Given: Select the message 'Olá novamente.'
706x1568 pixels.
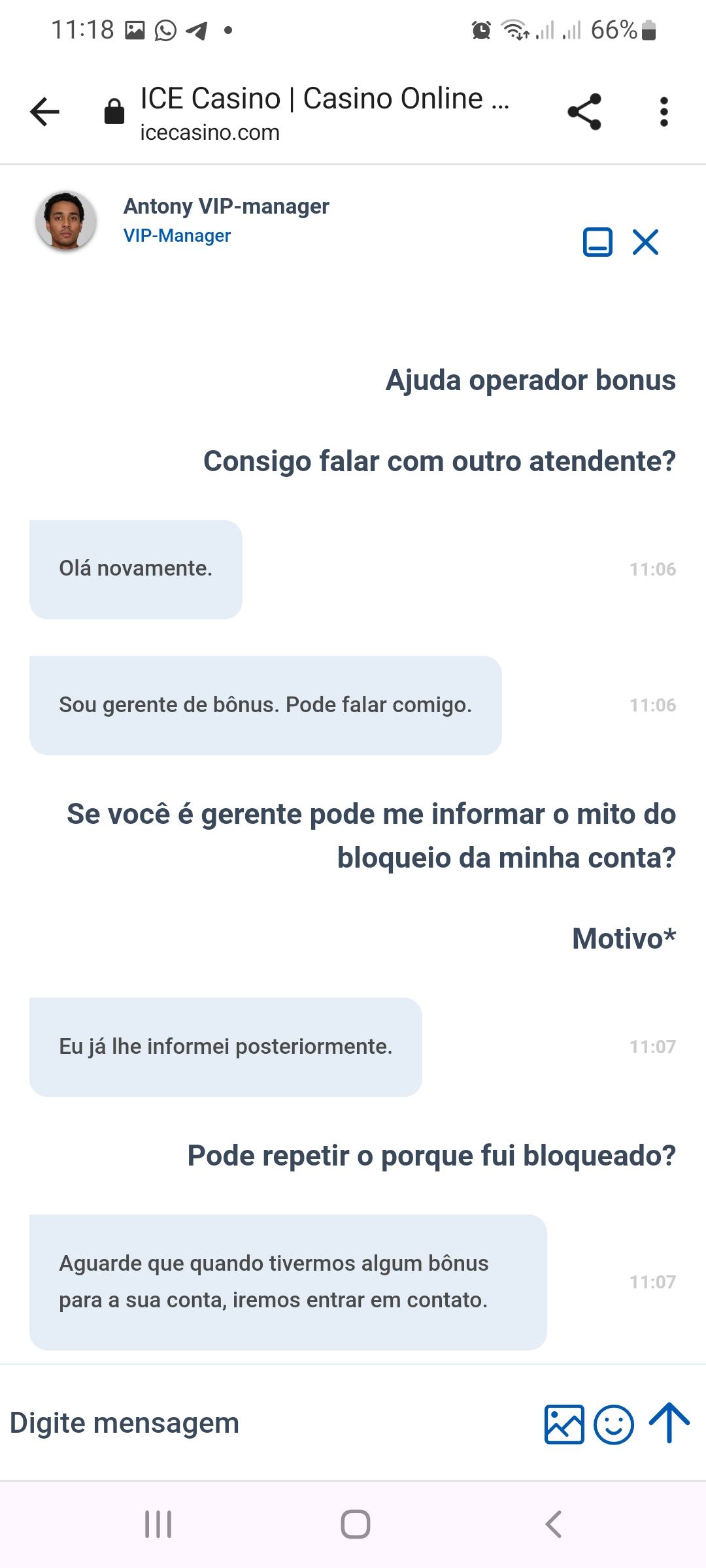Looking at the screenshot, I should tap(135, 568).
